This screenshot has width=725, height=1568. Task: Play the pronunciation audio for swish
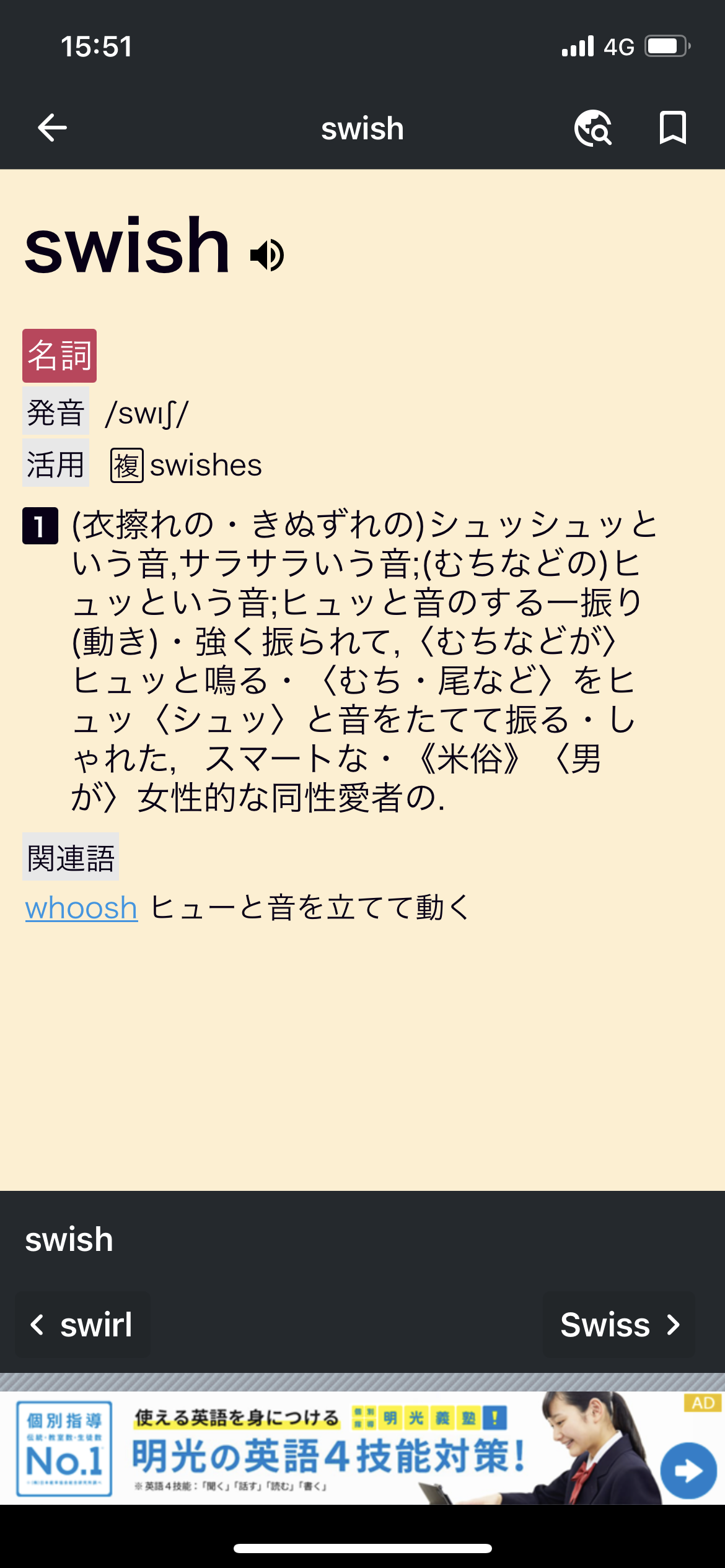pyautogui.click(x=267, y=255)
